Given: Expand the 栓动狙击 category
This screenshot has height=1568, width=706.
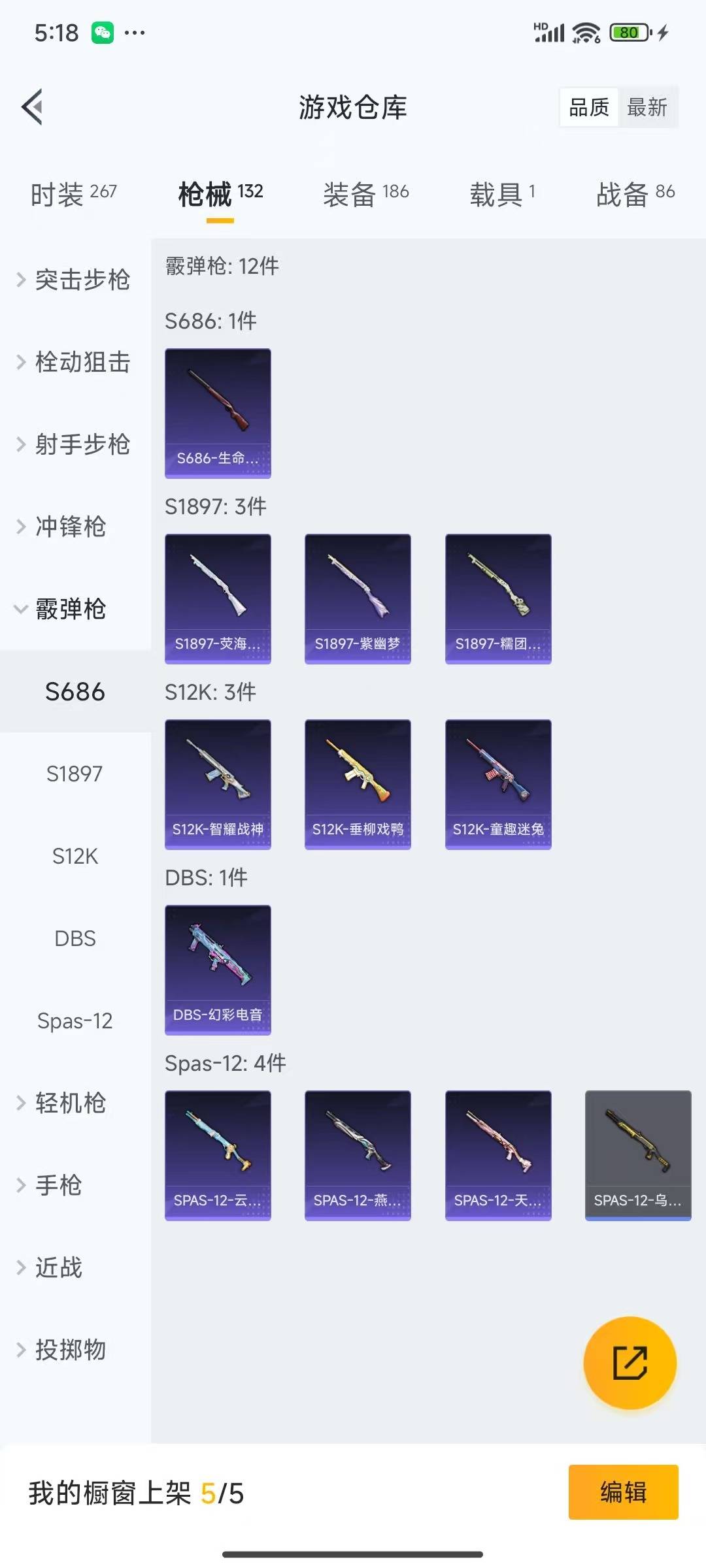Looking at the screenshot, I should [75, 363].
